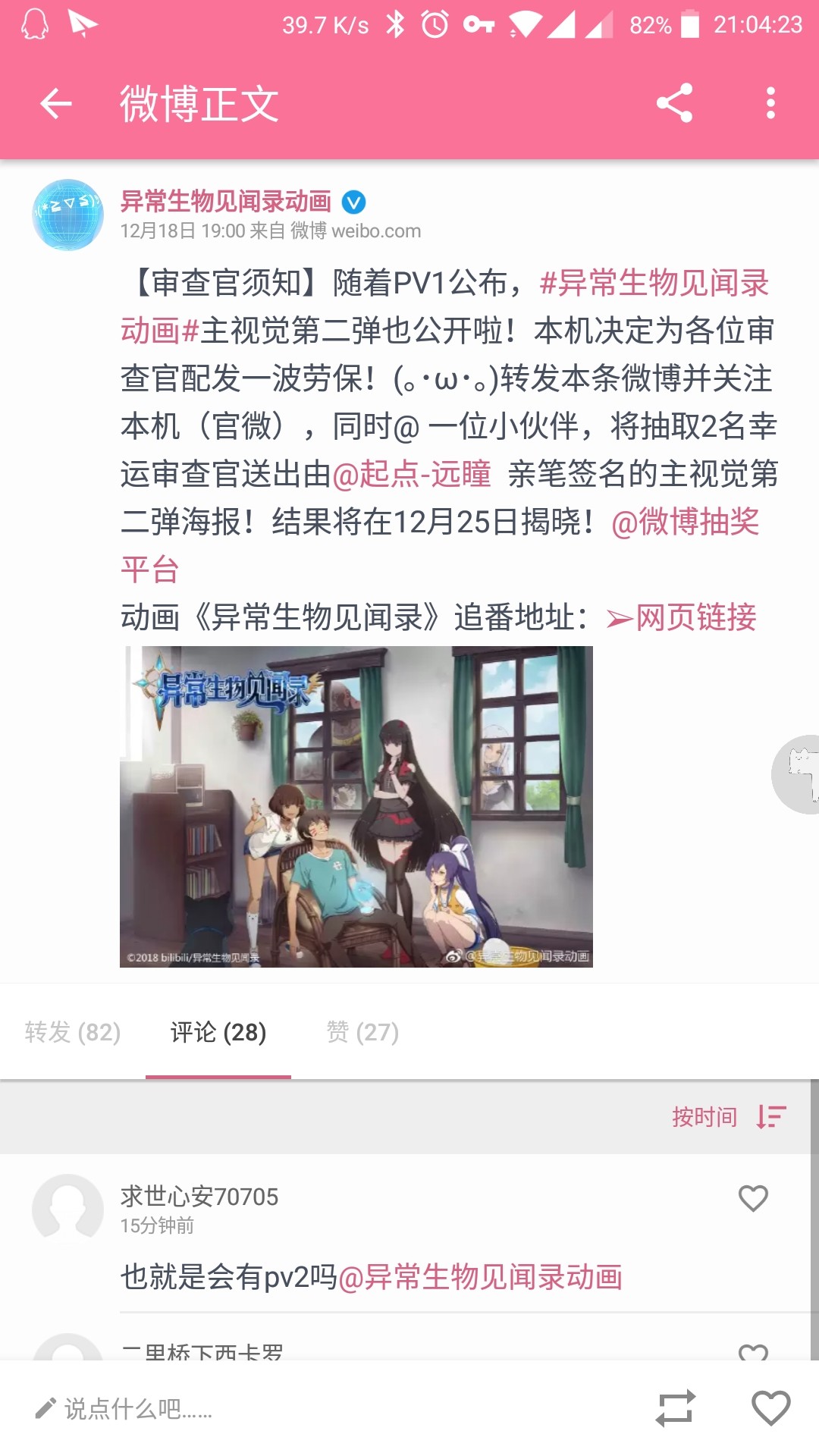Share this Weibo post
819x1456 pixels.
674,103
